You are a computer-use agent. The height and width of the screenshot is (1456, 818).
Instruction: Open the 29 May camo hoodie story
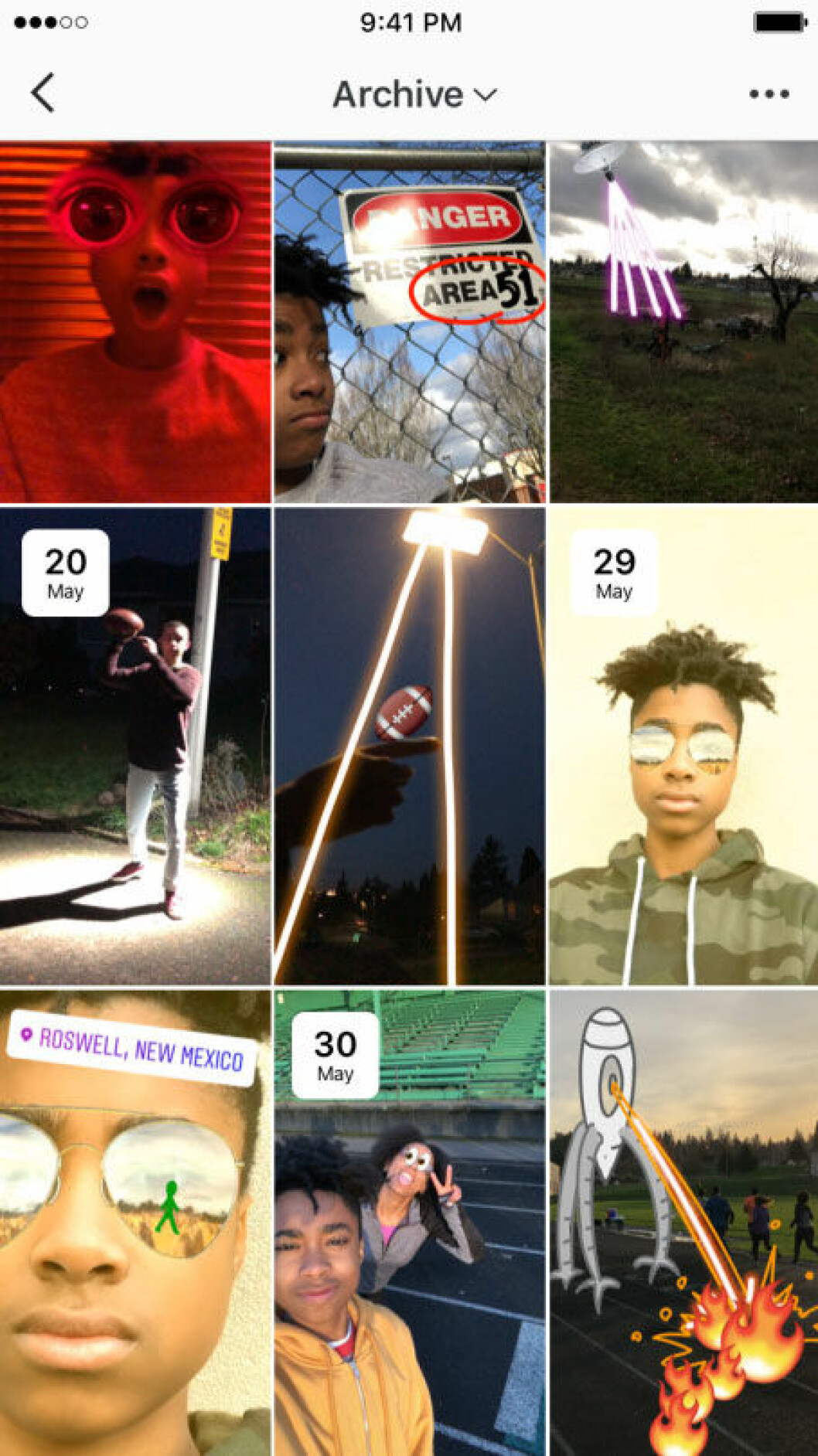(683, 747)
